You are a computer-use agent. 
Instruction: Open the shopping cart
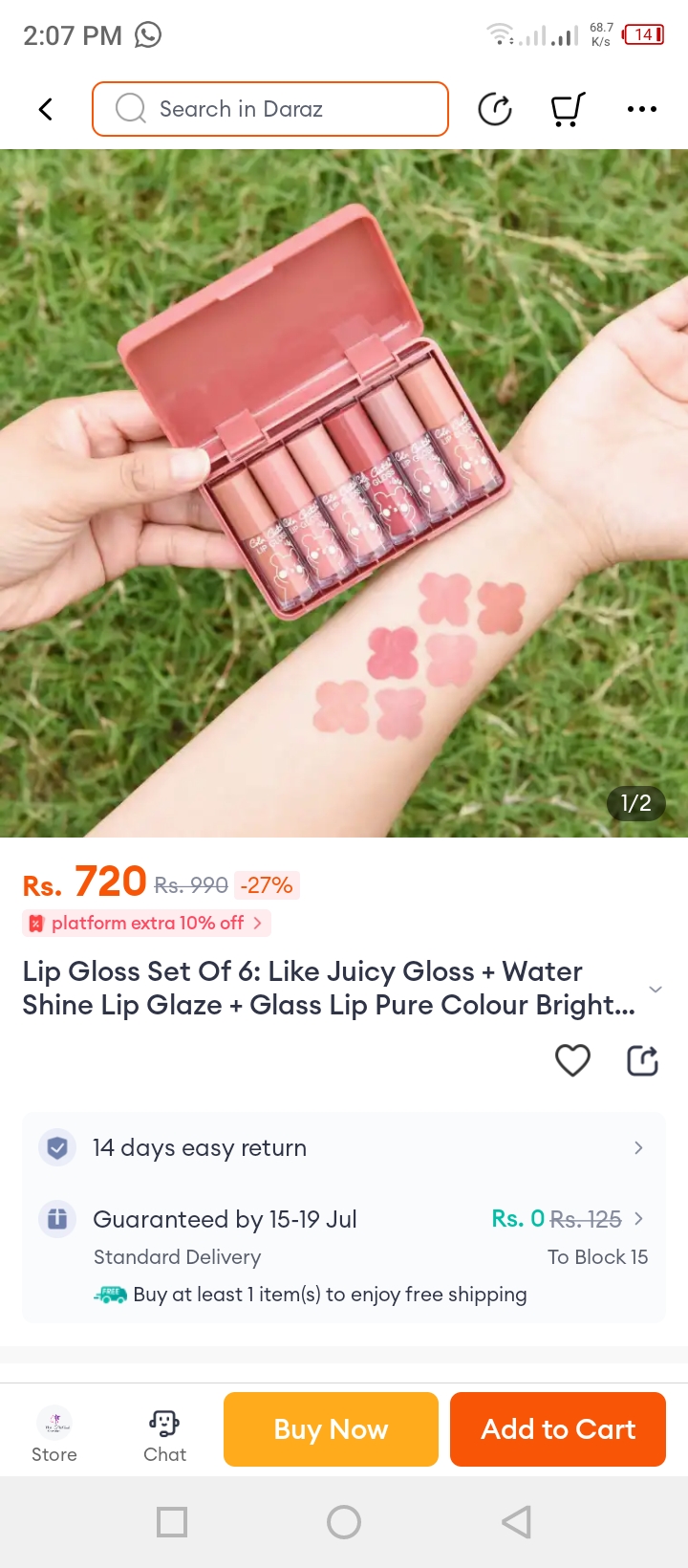[568, 109]
